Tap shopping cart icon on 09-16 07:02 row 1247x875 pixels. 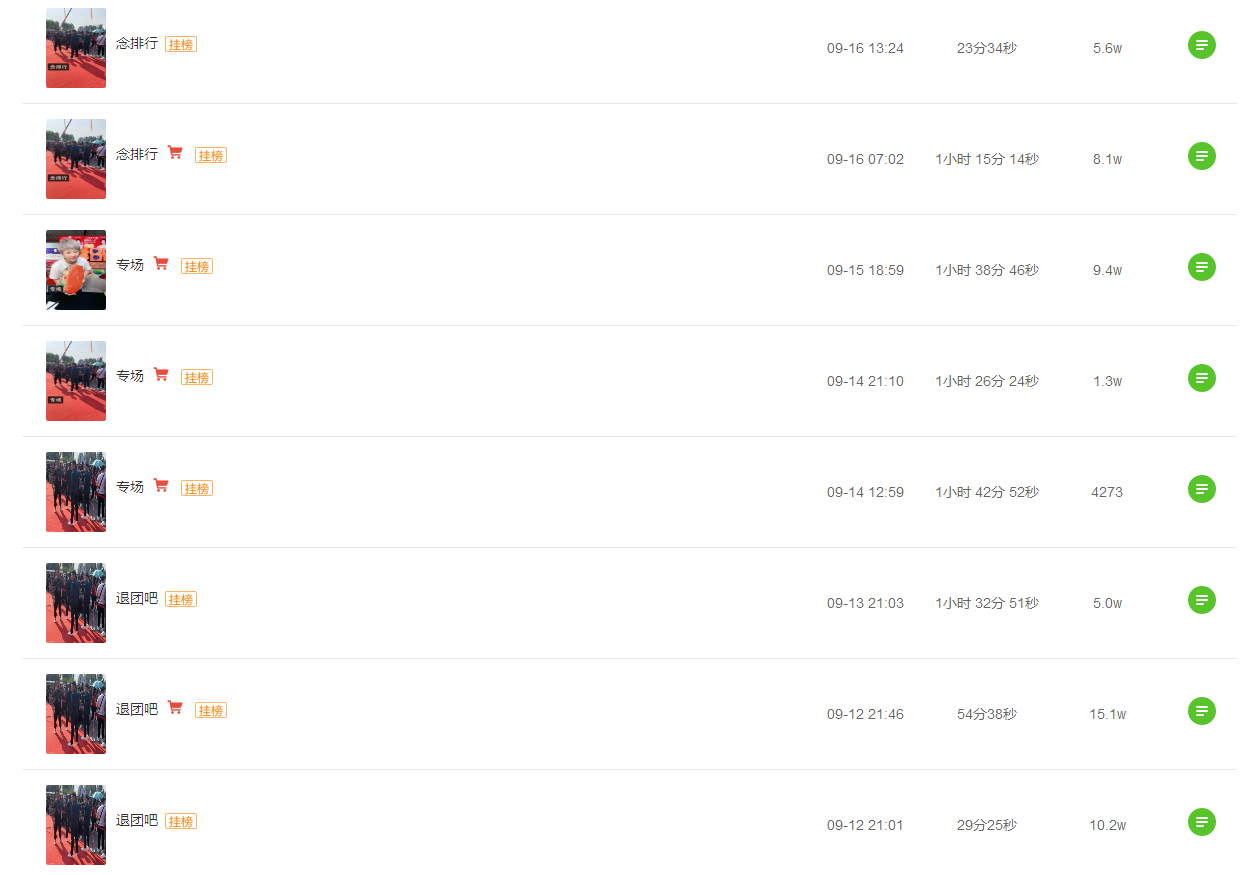coord(175,153)
